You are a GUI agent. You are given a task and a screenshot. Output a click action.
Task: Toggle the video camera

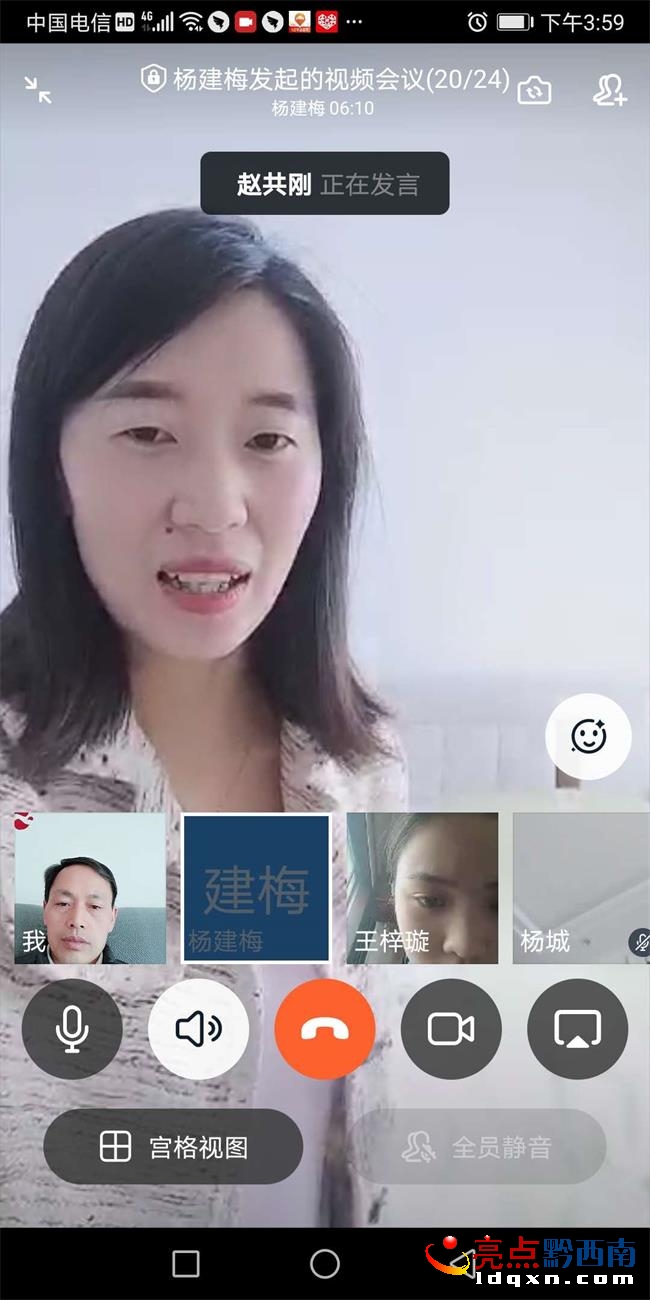(x=451, y=1029)
